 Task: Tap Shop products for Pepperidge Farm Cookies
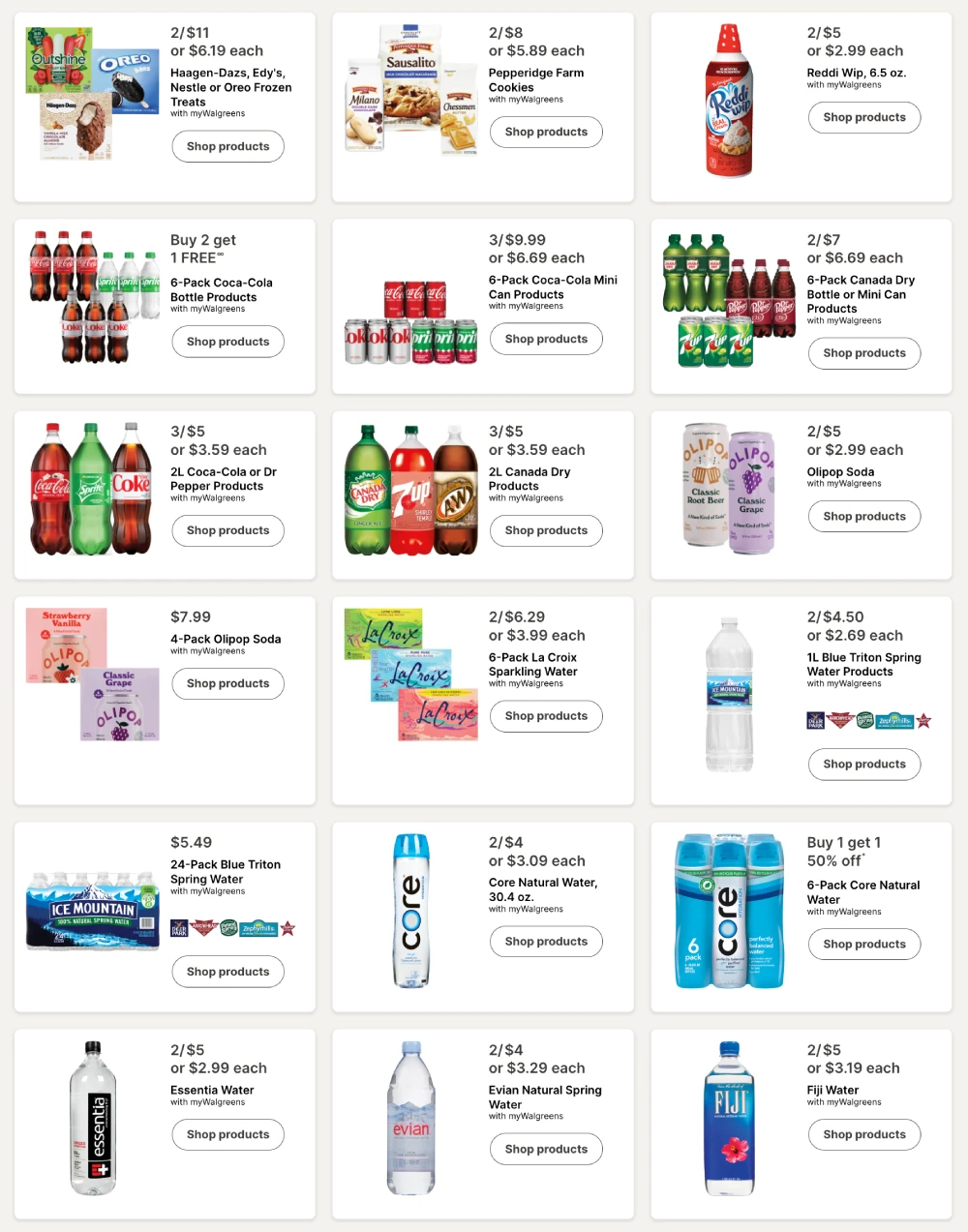point(546,132)
